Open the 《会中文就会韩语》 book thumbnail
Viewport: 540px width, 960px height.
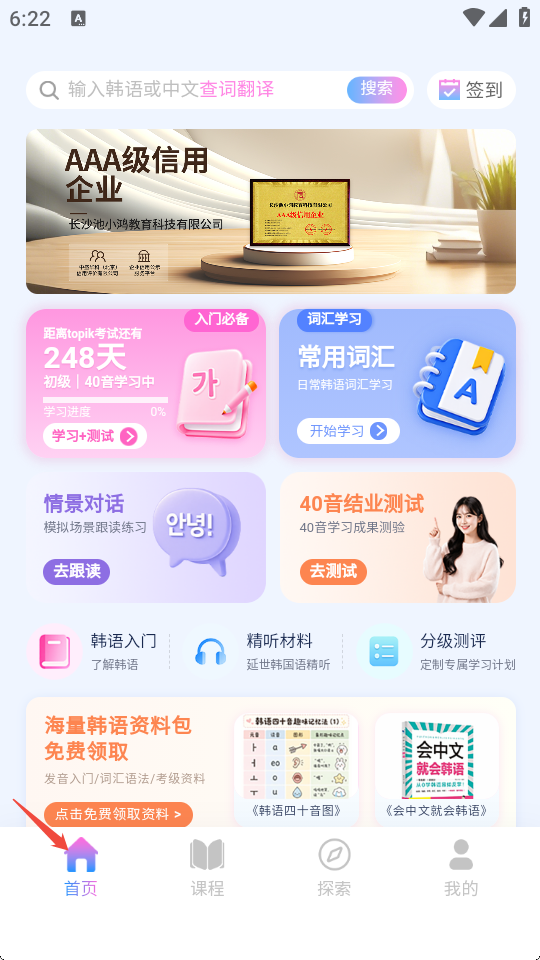point(437,768)
